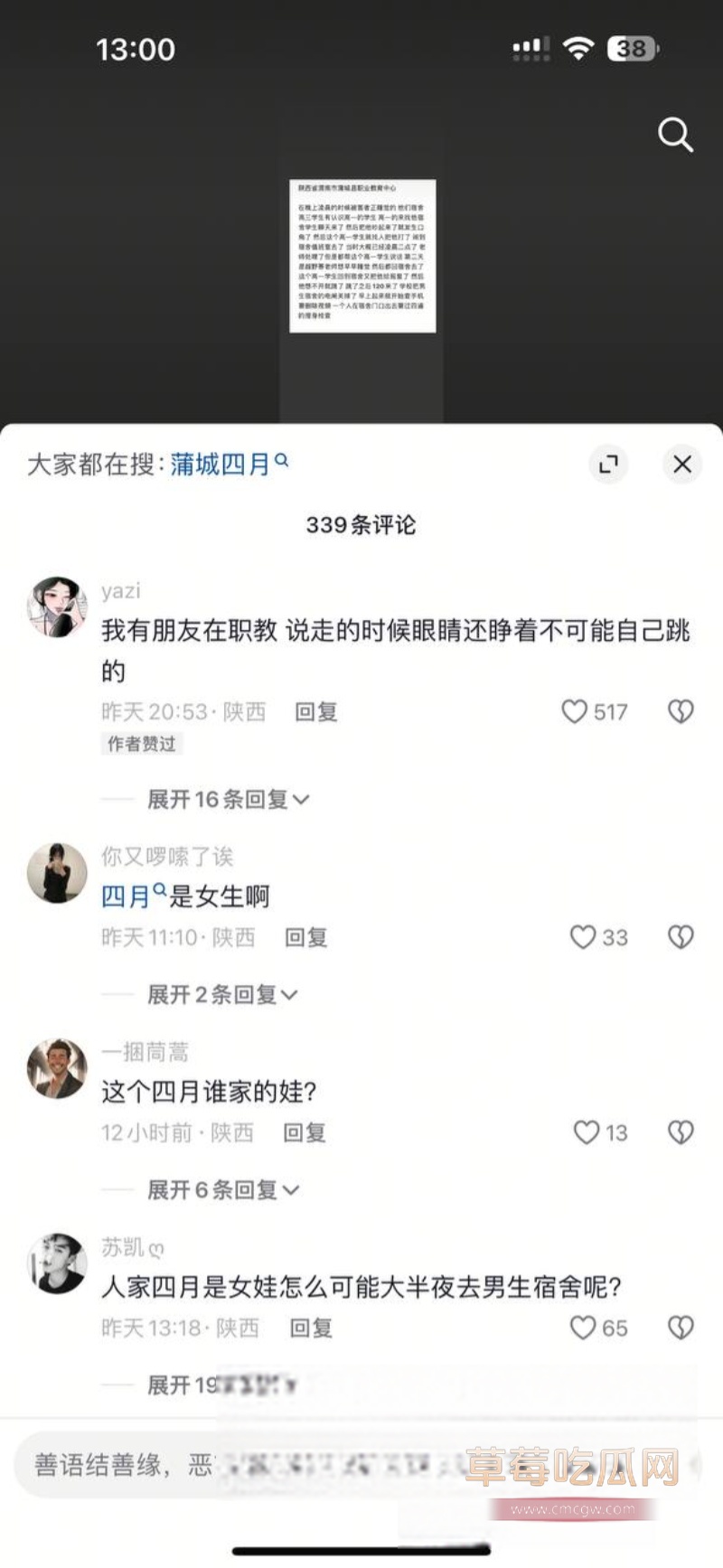This screenshot has width=723, height=1568.
Task: Like the comment by 你又啰嗦了诶
Action: [x=584, y=937]
